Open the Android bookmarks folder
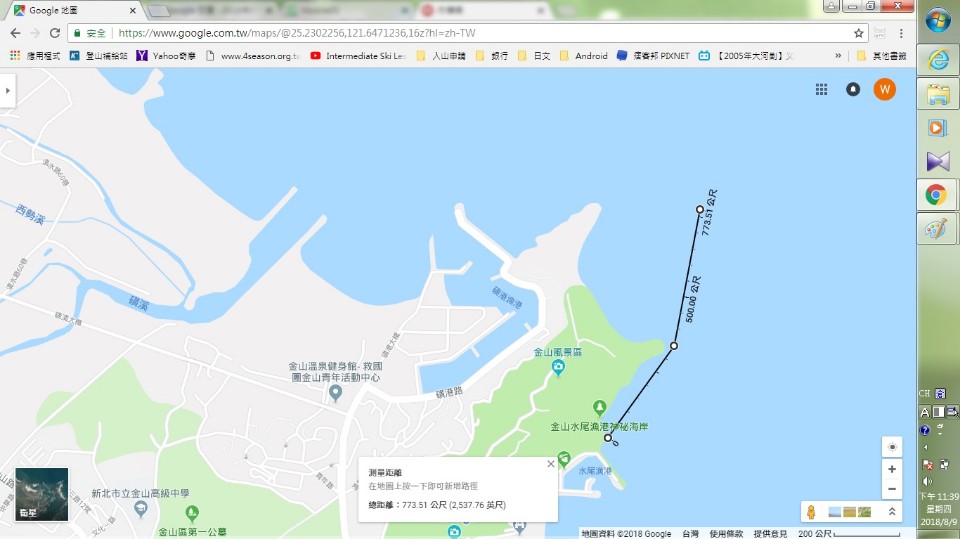Viewport: 960px width, 539px height. tap(583, 56)
